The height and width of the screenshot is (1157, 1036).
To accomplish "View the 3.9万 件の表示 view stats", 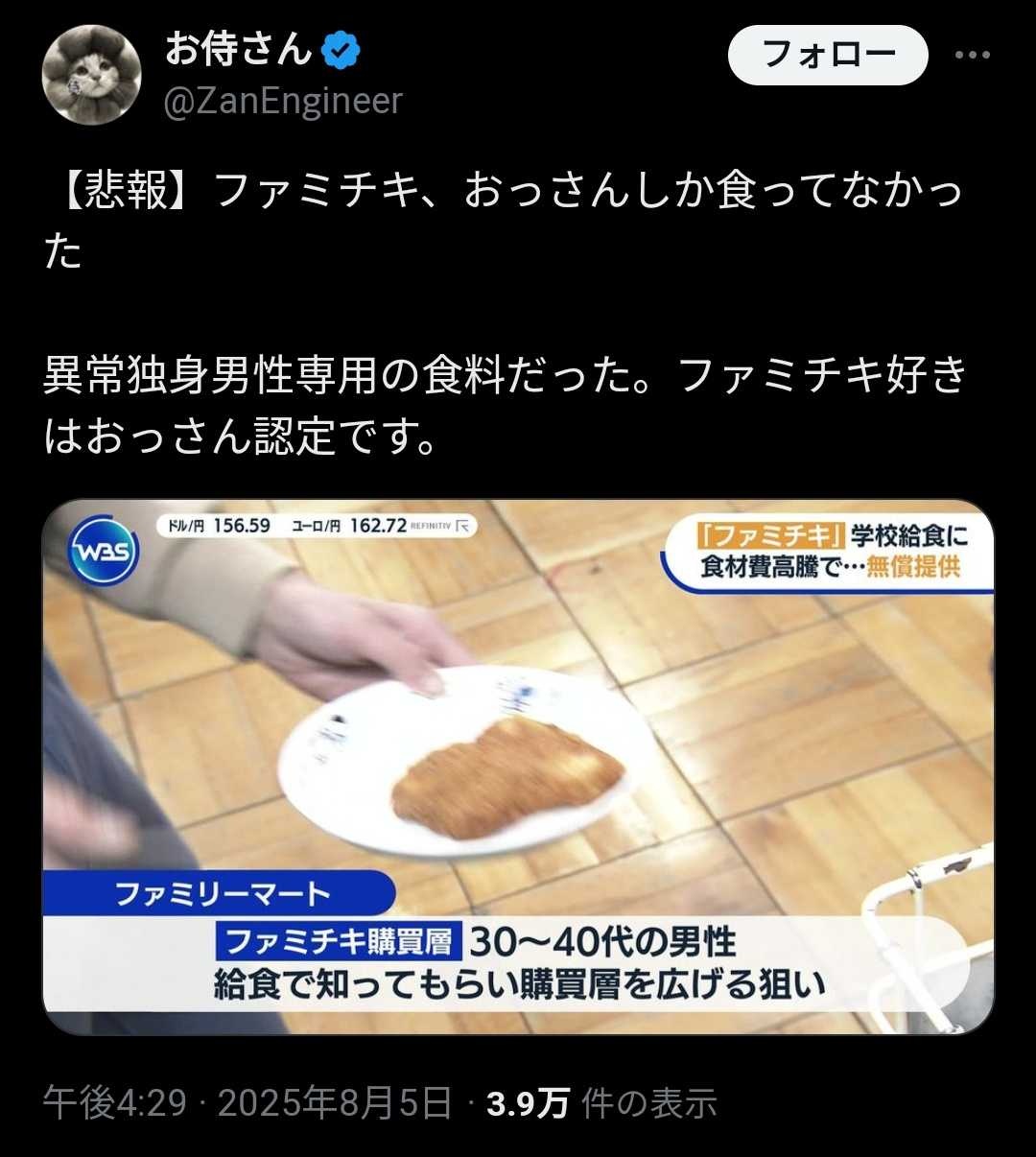I will 601,1103.
